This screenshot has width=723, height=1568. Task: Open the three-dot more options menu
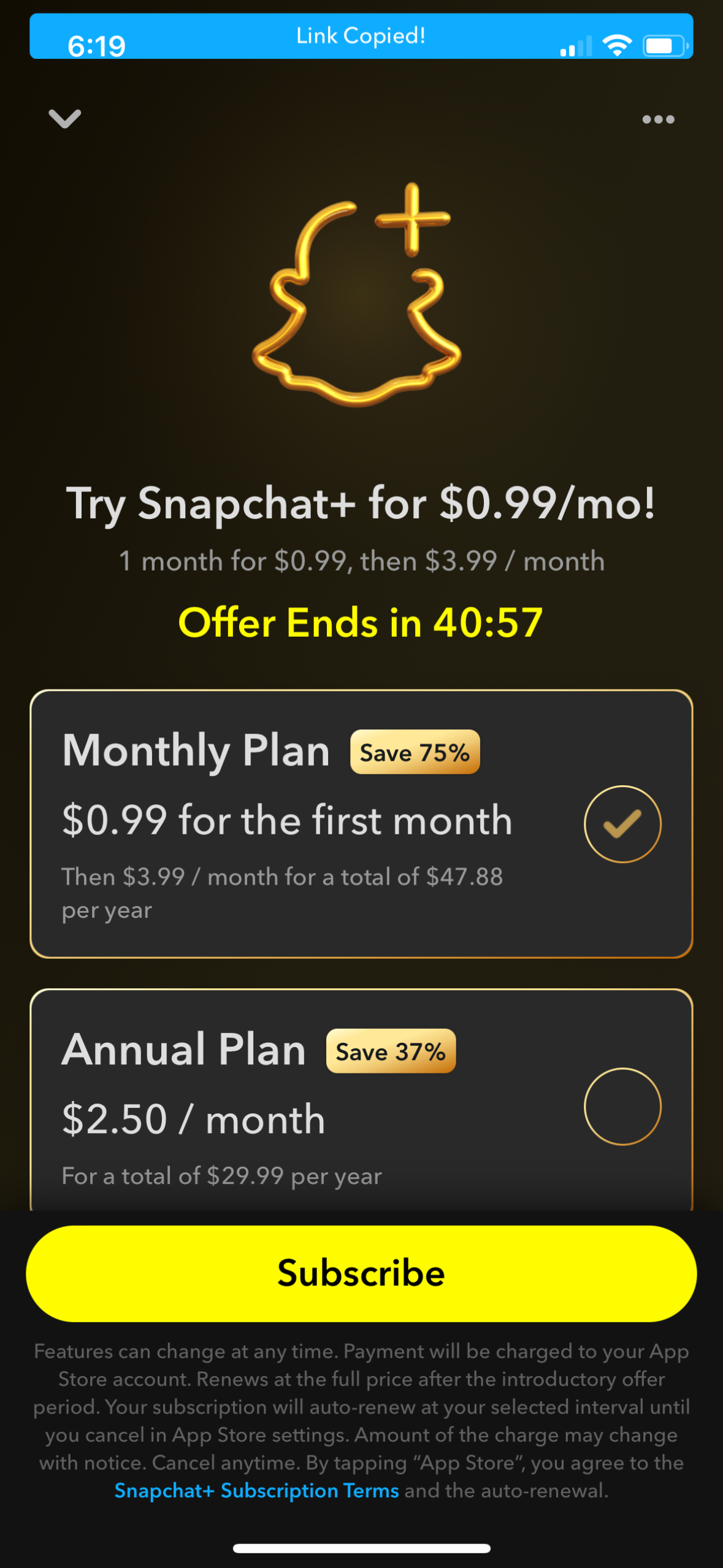[x=658, y=120]
